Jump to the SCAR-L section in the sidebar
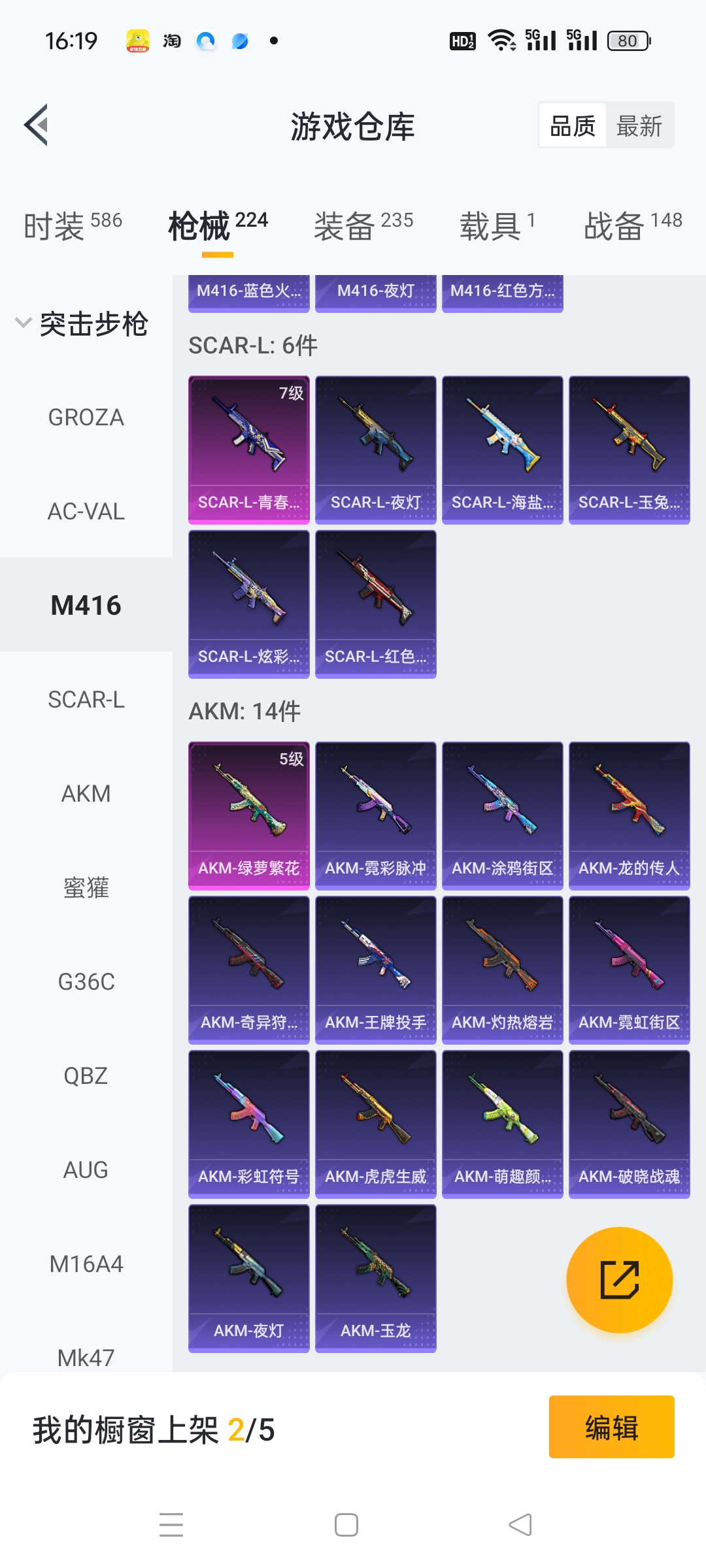This screenshot has width=706, height=1568. coord(86,700)
